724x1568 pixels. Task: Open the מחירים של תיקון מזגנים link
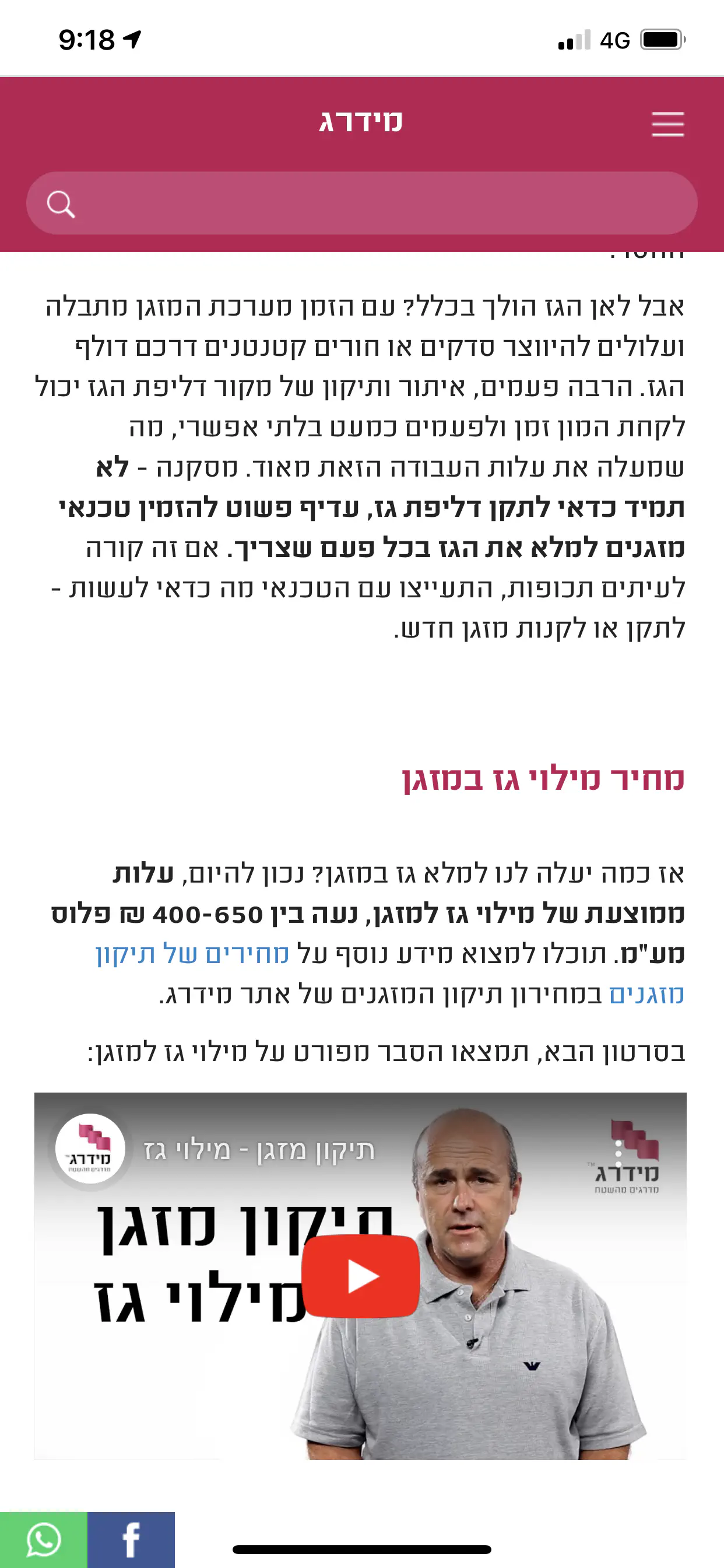pyautogui.click(x=192, y=954)
